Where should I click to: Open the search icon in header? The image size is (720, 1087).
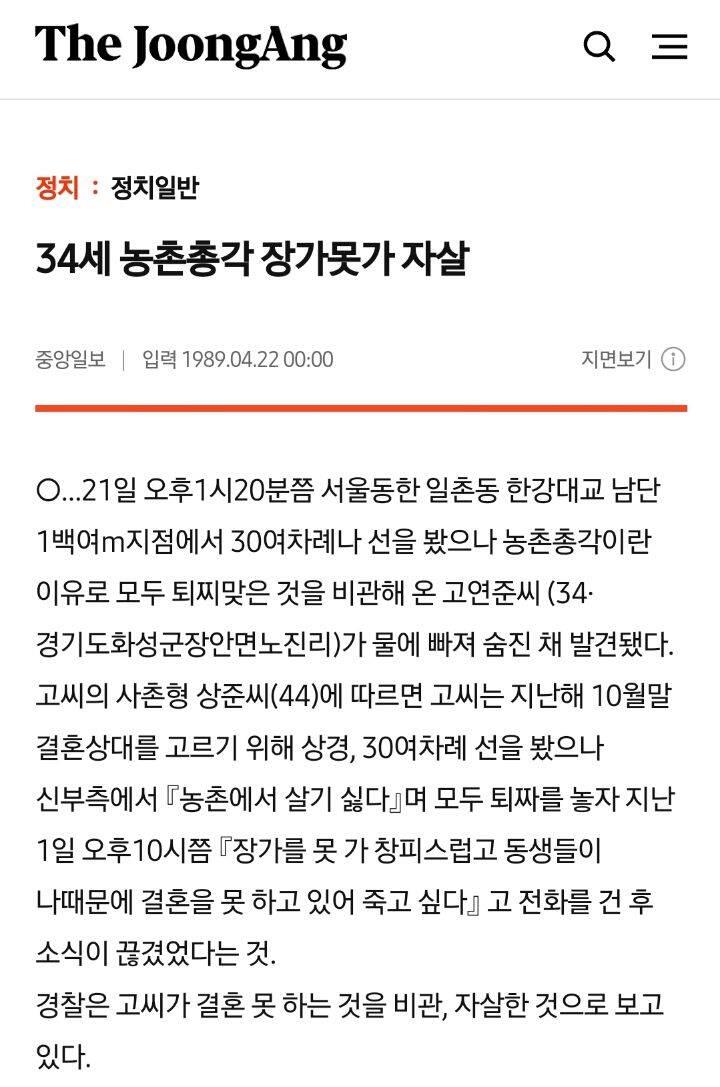(x=599, y=46)
